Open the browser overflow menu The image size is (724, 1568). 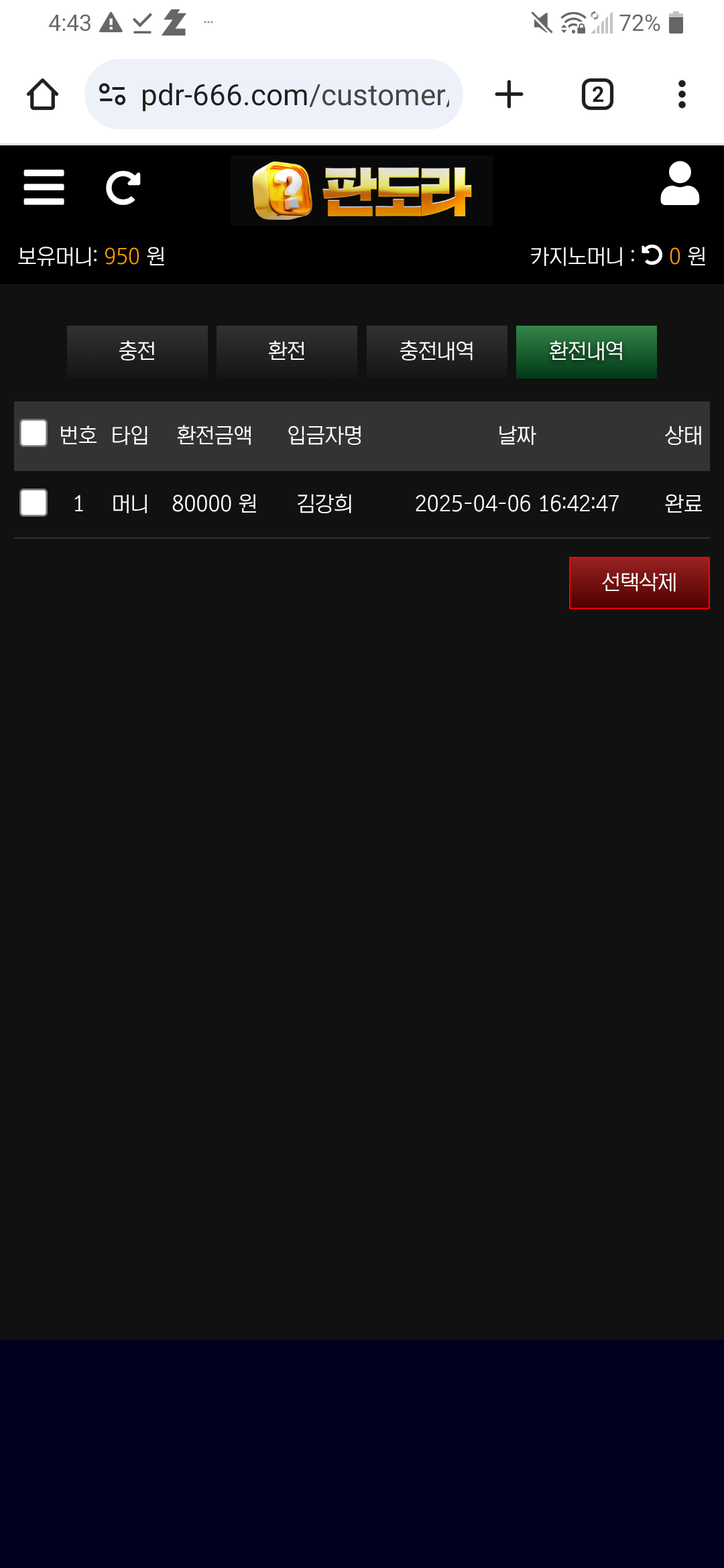pos(682,94)
